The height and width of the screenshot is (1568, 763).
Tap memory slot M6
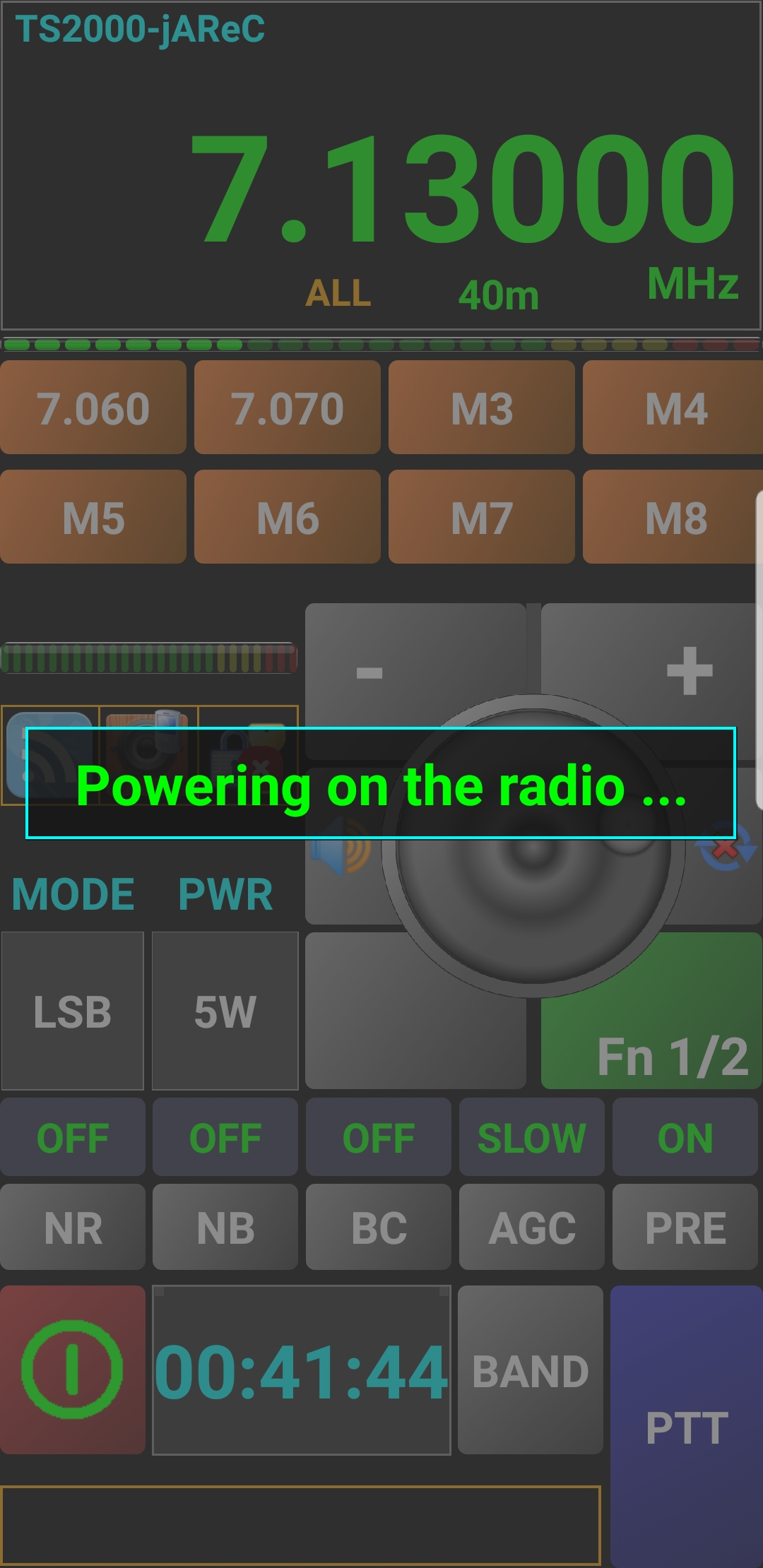click(x=287, y=517)
